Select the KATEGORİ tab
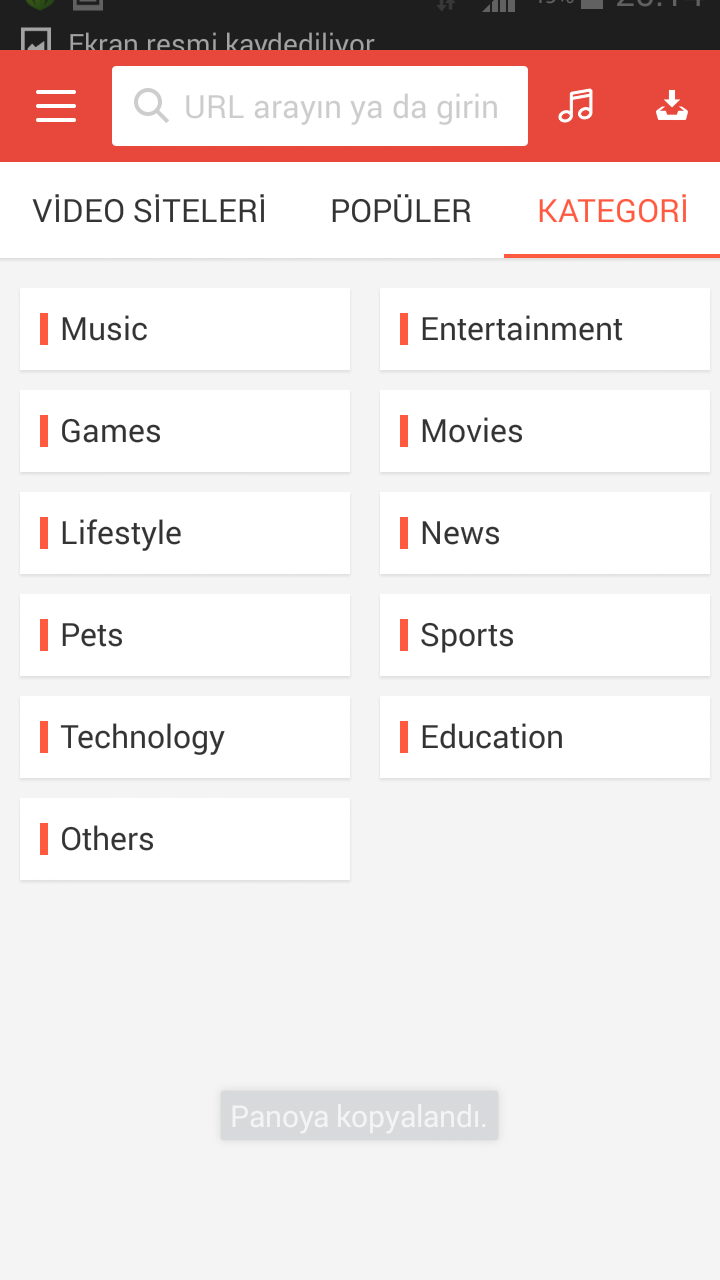 coord(612,211)
